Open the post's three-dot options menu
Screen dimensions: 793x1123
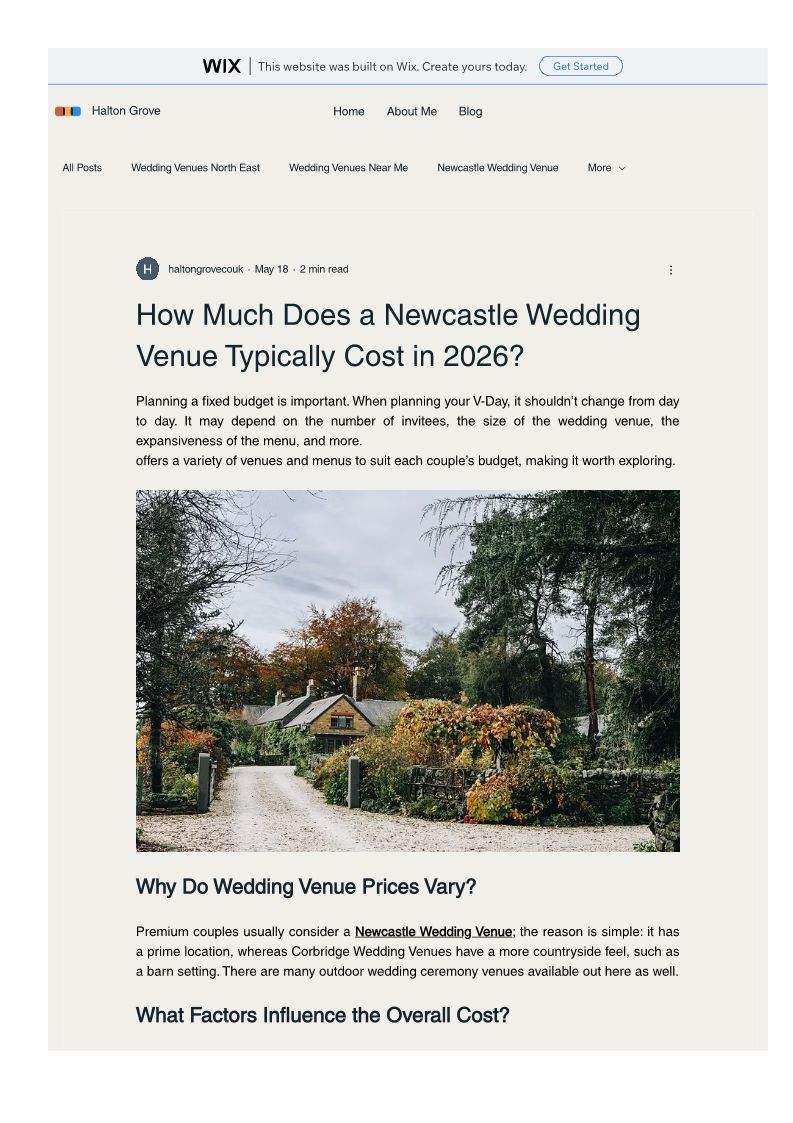[x=671, y=270]
